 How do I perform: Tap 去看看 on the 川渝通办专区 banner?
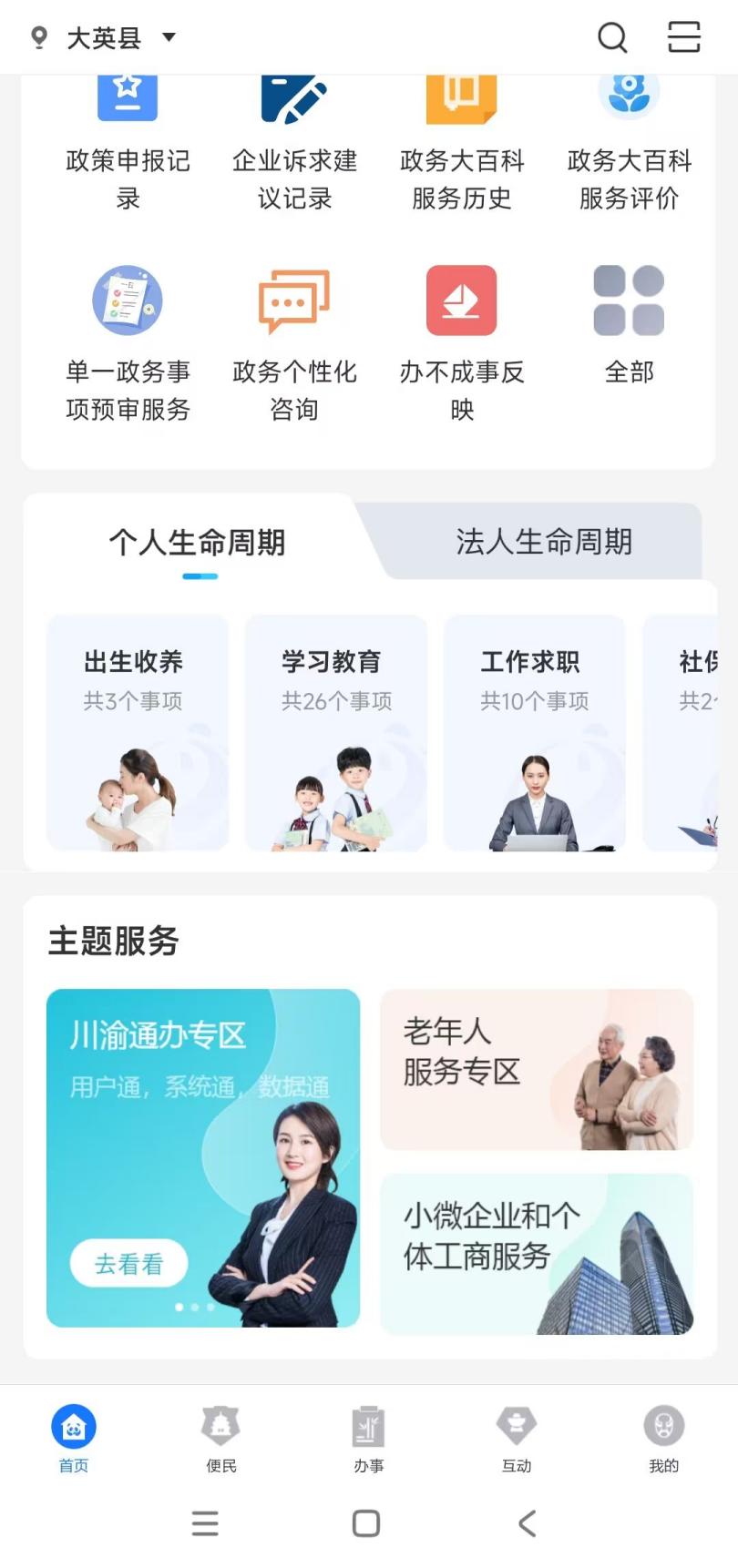click(128, 1264)
